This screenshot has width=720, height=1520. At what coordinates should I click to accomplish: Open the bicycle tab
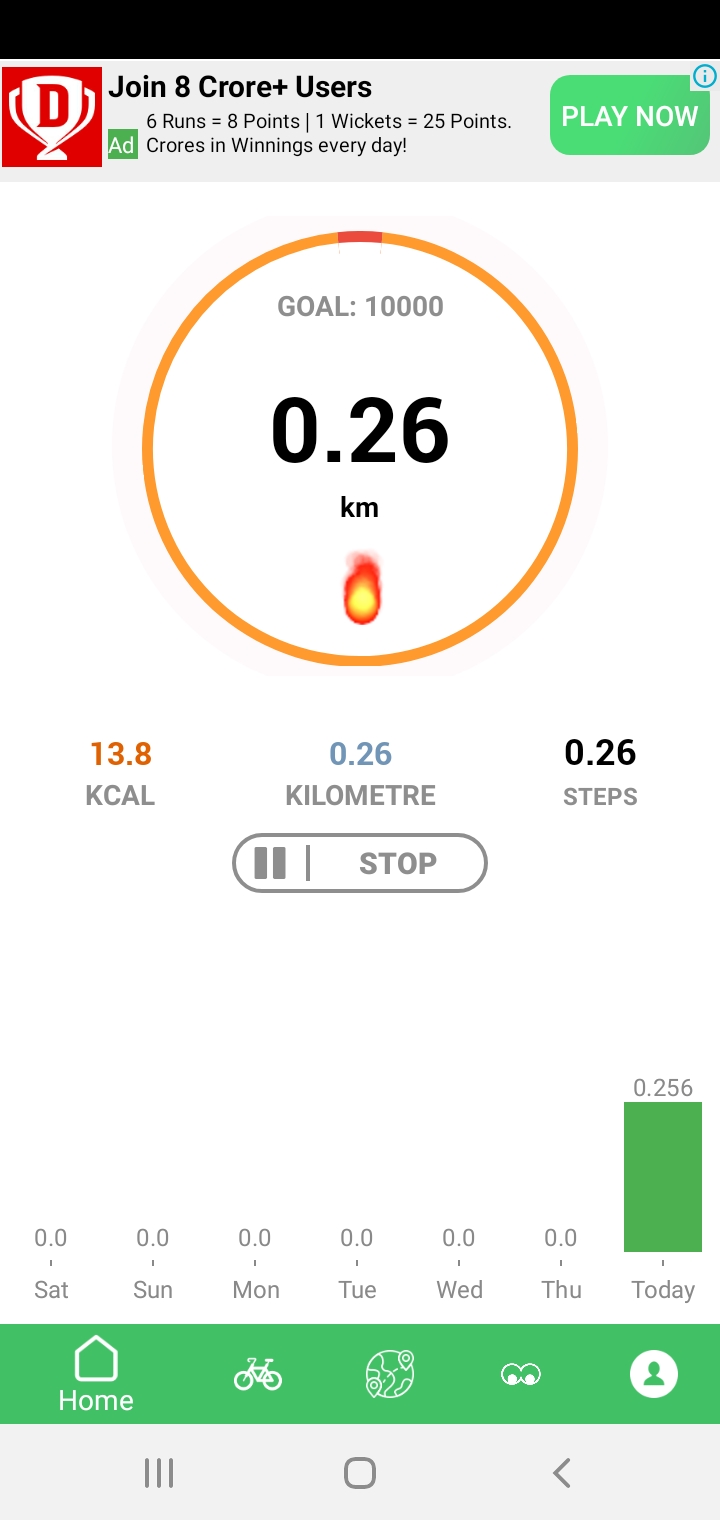pyautogui.click(x=258, y=1374)
